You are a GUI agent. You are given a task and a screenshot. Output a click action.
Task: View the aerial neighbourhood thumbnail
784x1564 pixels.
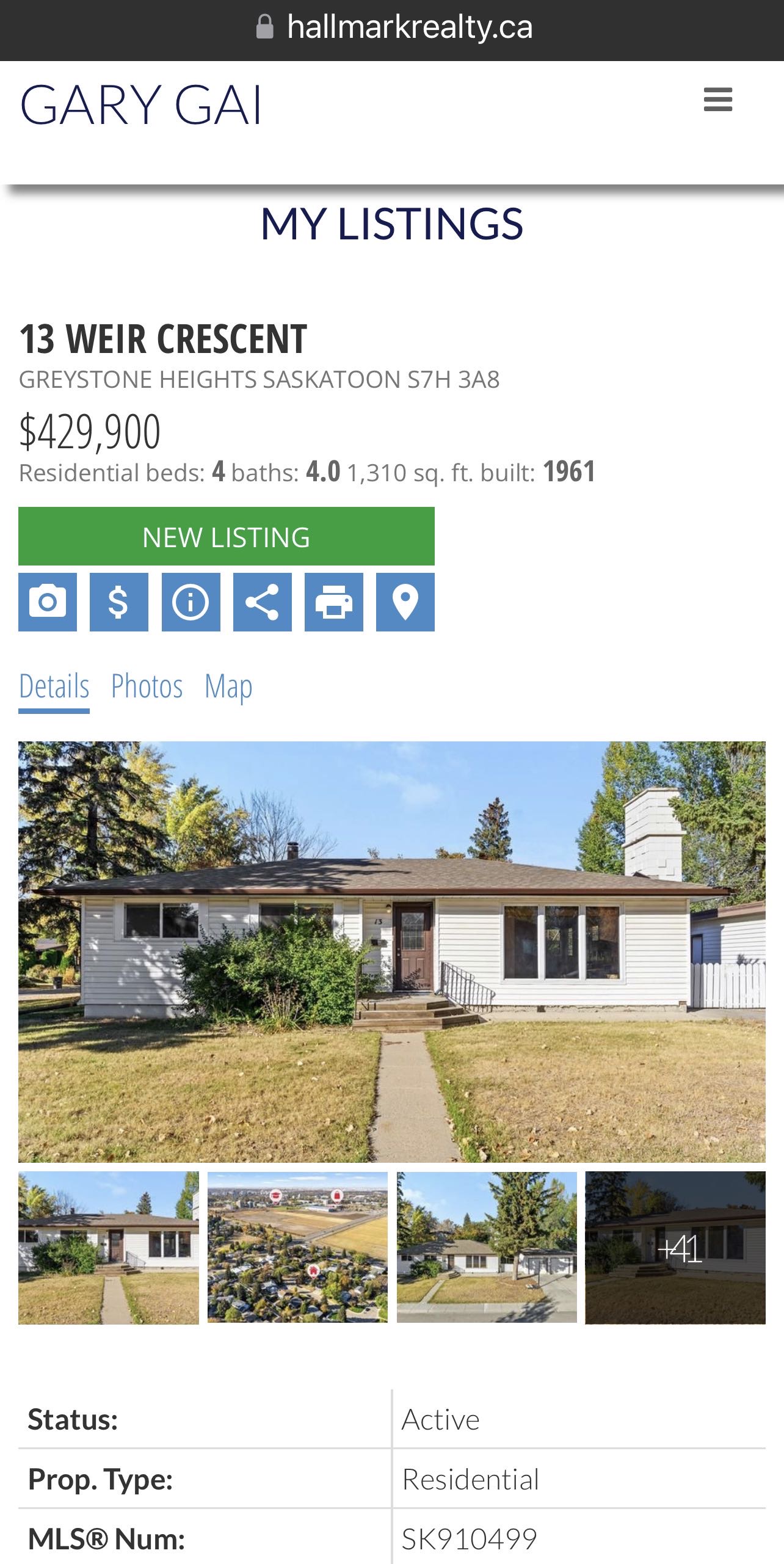(297, 1247)
